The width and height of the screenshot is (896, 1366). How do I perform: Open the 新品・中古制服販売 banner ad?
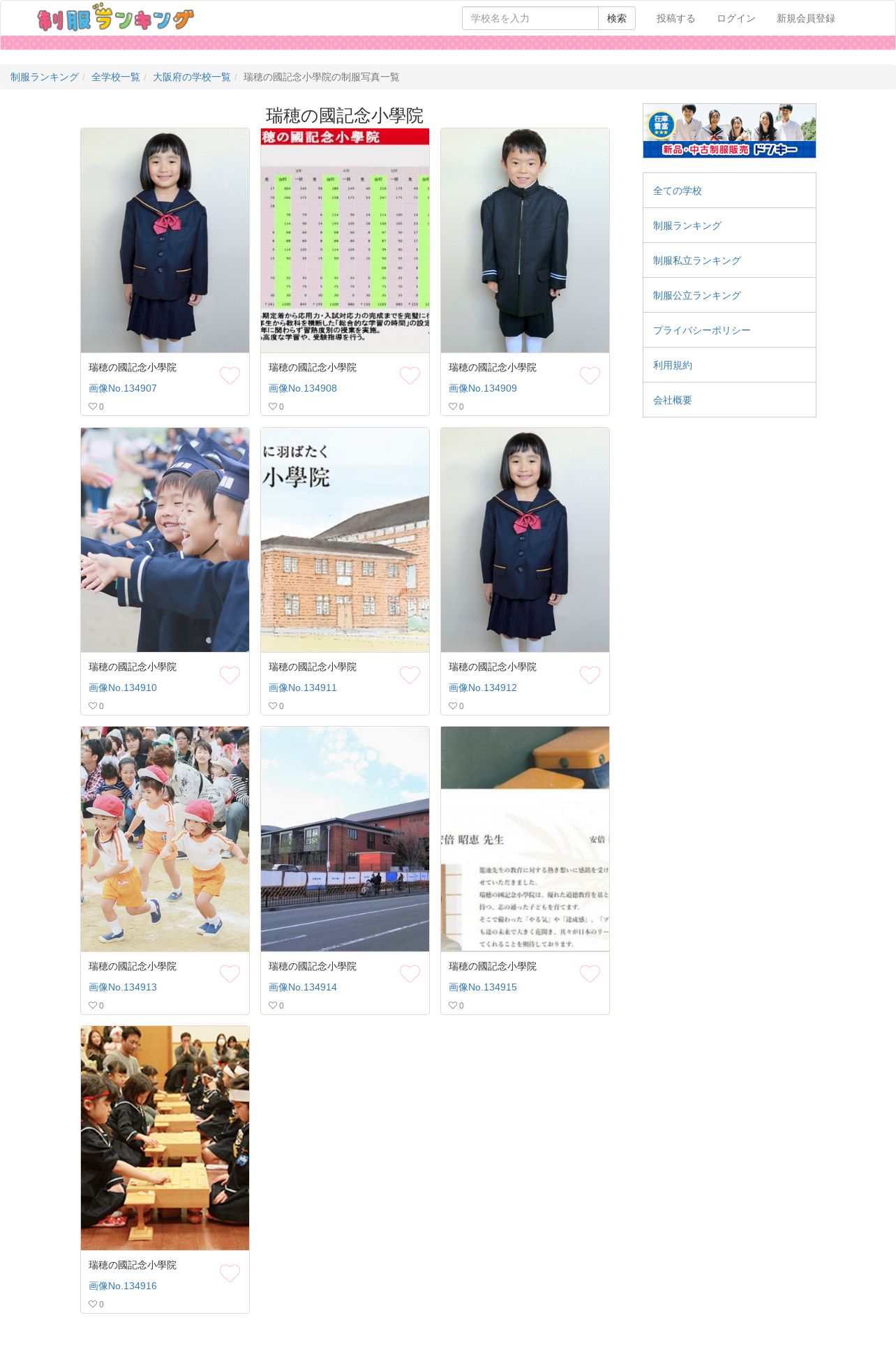coord(729,131)
